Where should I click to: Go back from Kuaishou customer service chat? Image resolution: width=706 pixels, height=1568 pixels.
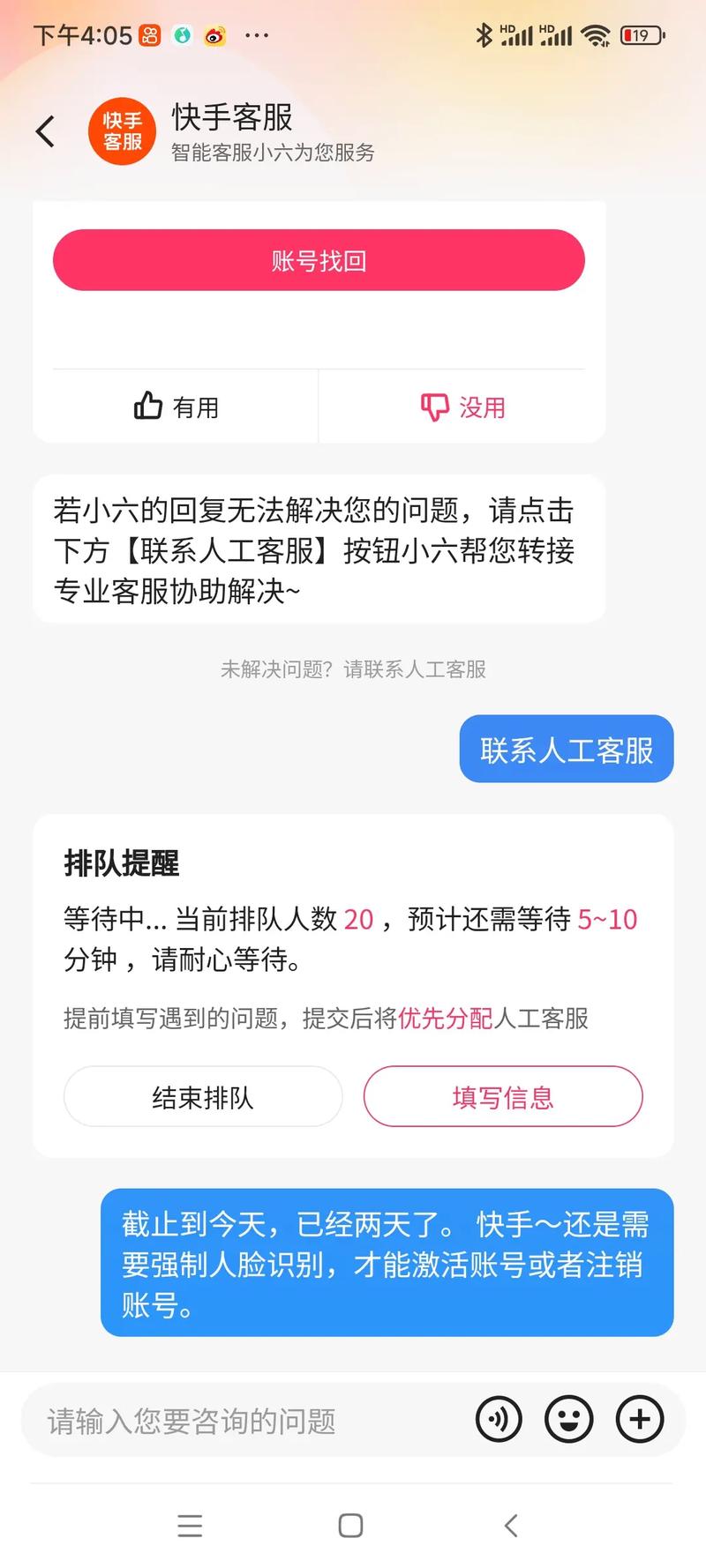pyautogui.click(x=45, y=131)
